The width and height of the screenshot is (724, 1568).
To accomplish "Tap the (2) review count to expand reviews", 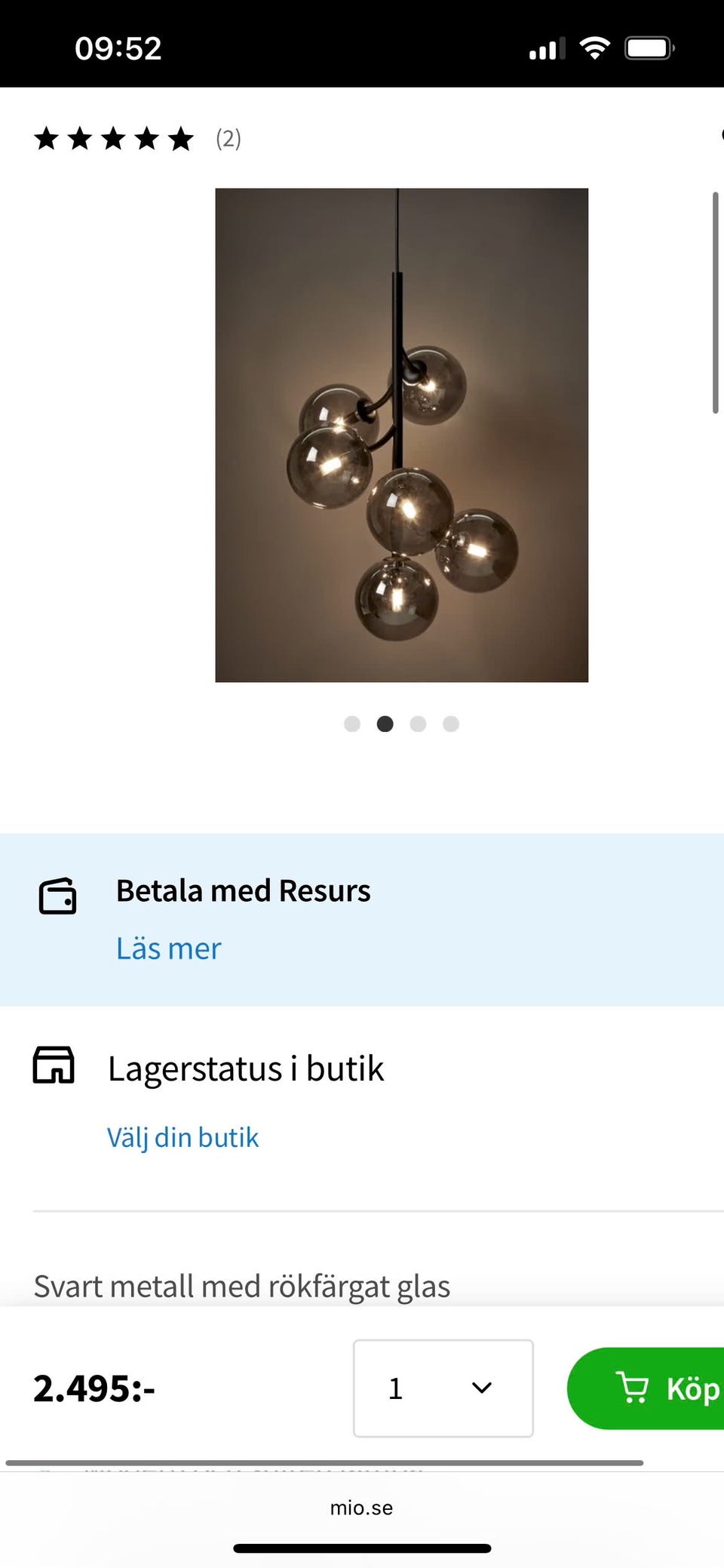I will [227, 138].
